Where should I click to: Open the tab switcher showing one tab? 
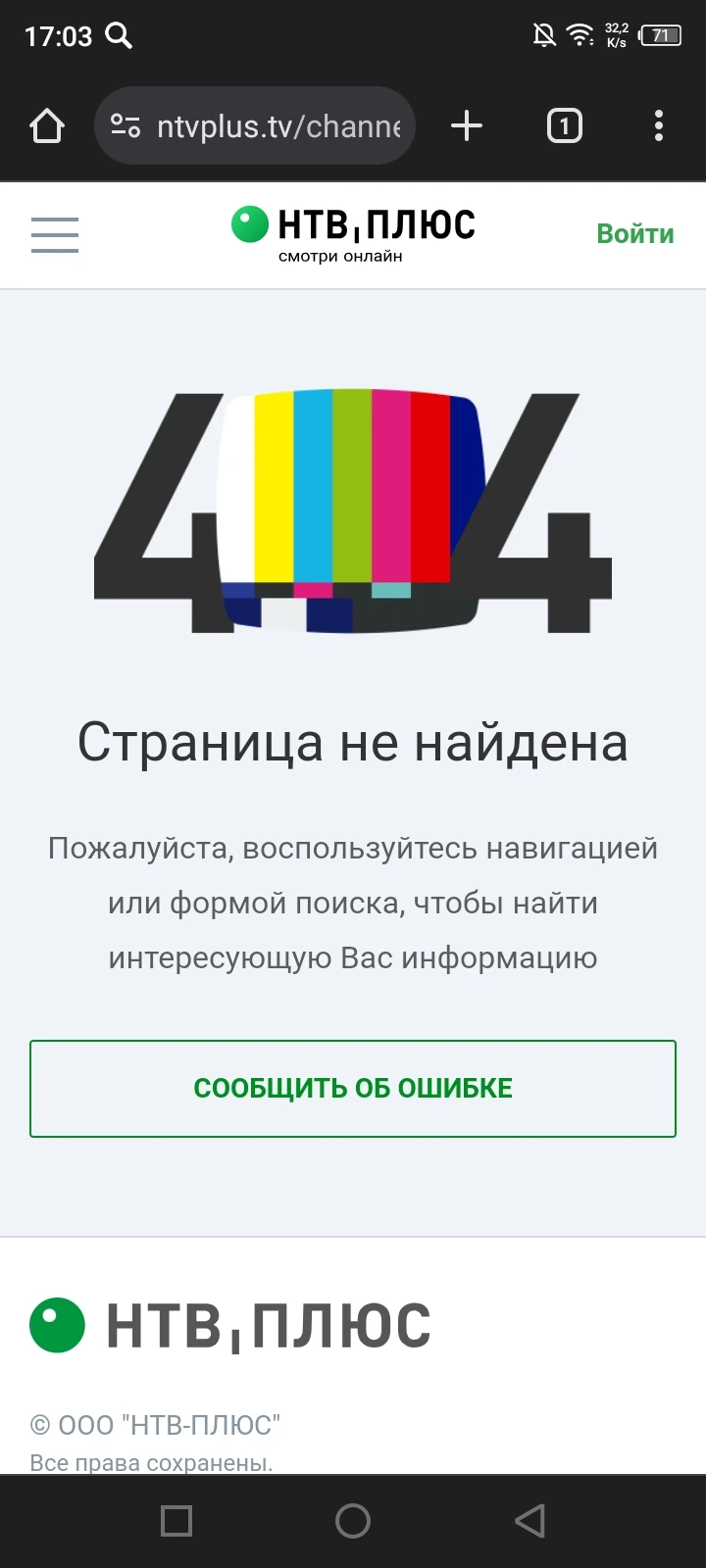564,125
